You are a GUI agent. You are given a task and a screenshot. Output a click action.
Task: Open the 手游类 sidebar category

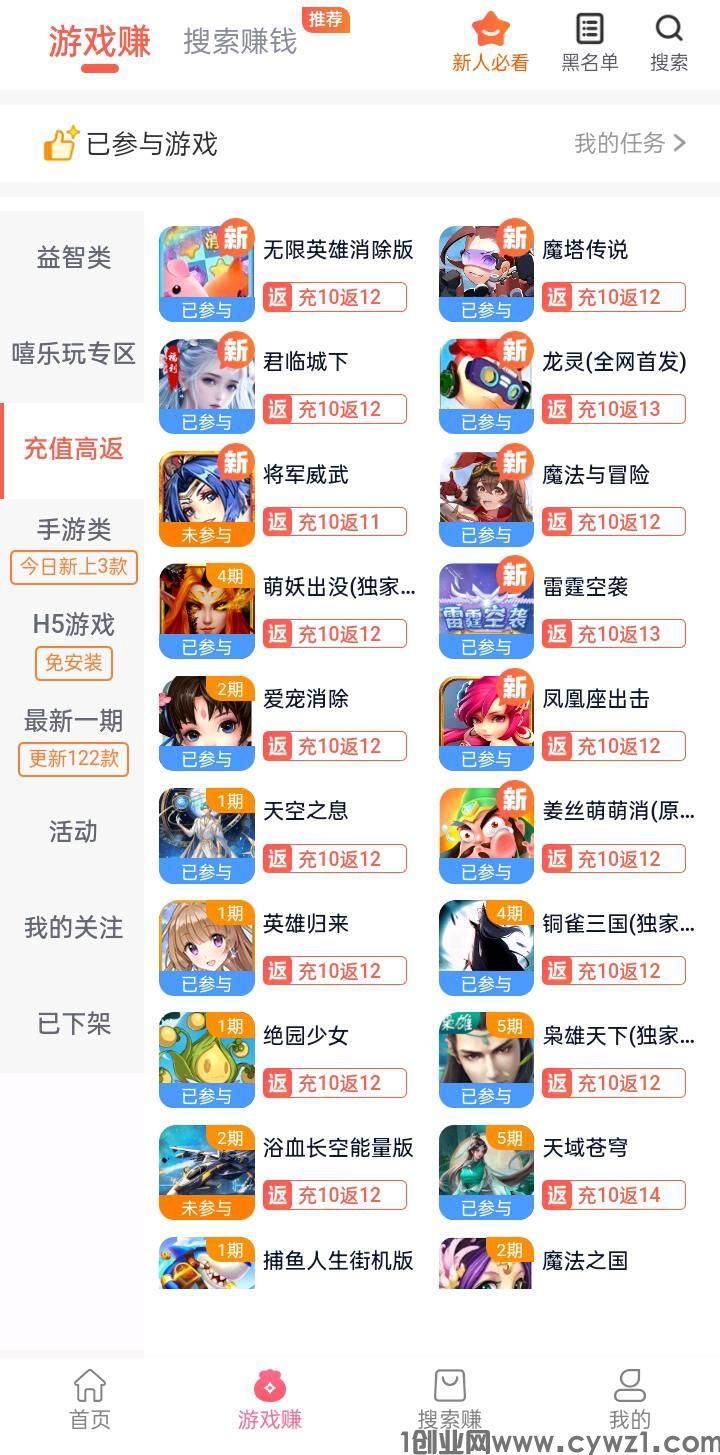[x=74, y=530]
